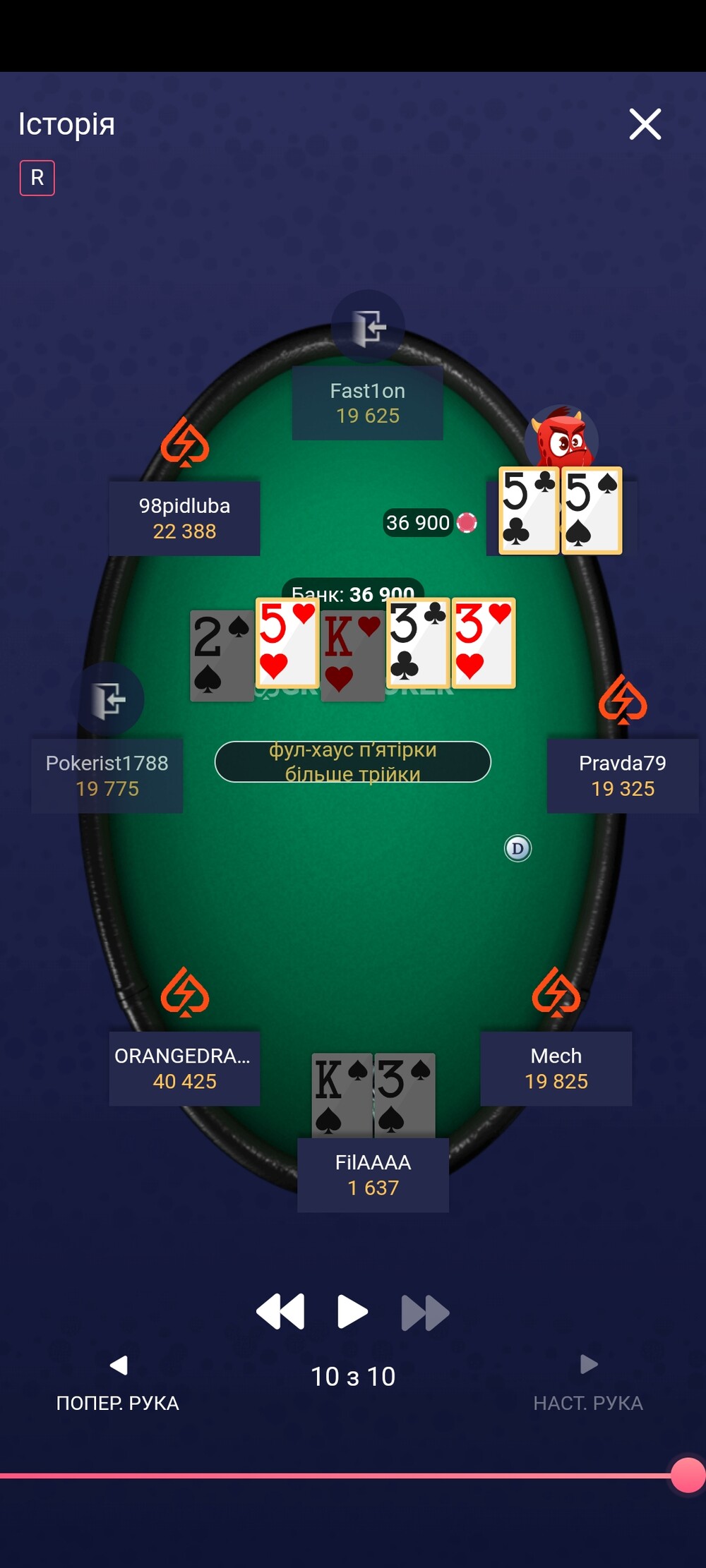Go to the previous hand (ПОПЕР. РУКА)
Viewport: 706px width, 1568px height.
point(118,1383)
